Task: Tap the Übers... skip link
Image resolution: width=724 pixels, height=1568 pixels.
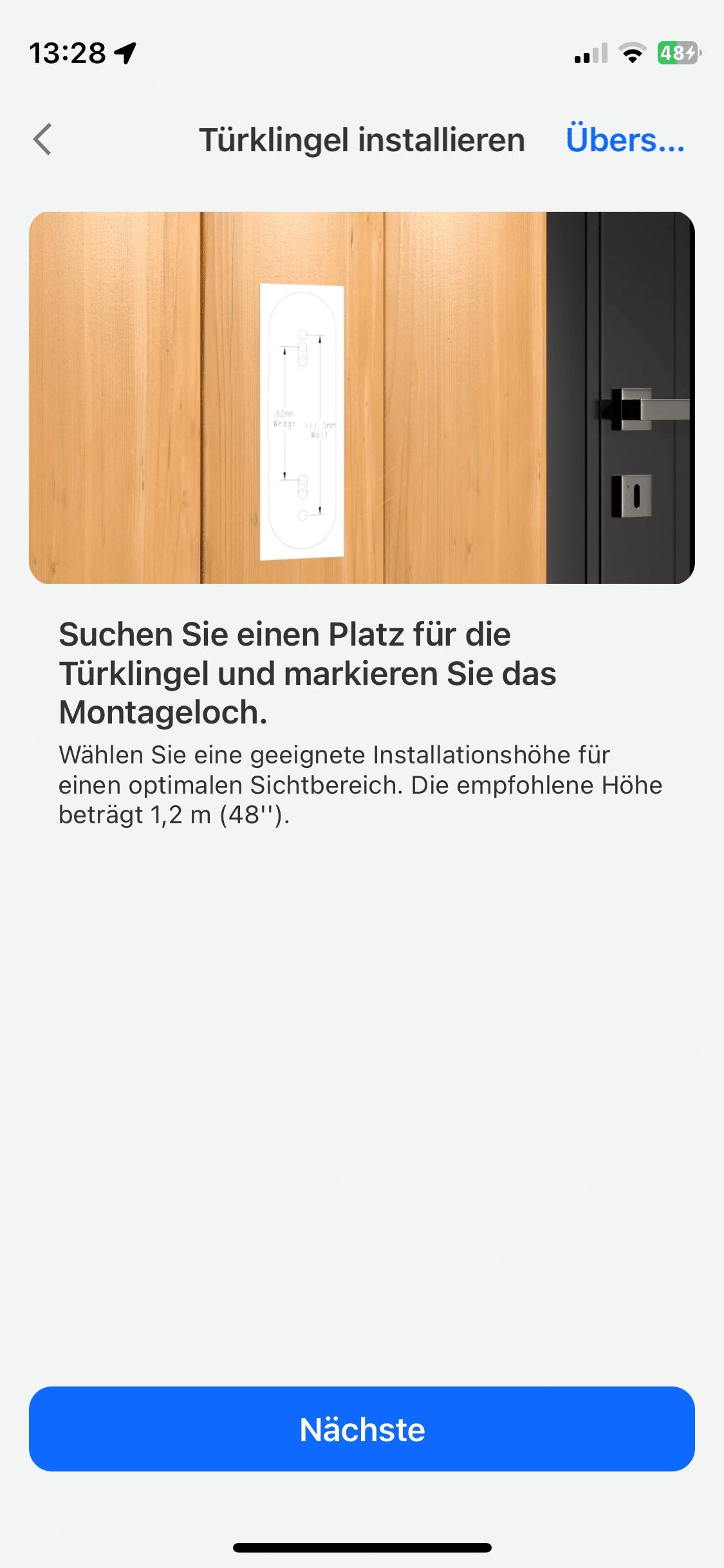Action: pyautogui.click(x=625, y=140)
